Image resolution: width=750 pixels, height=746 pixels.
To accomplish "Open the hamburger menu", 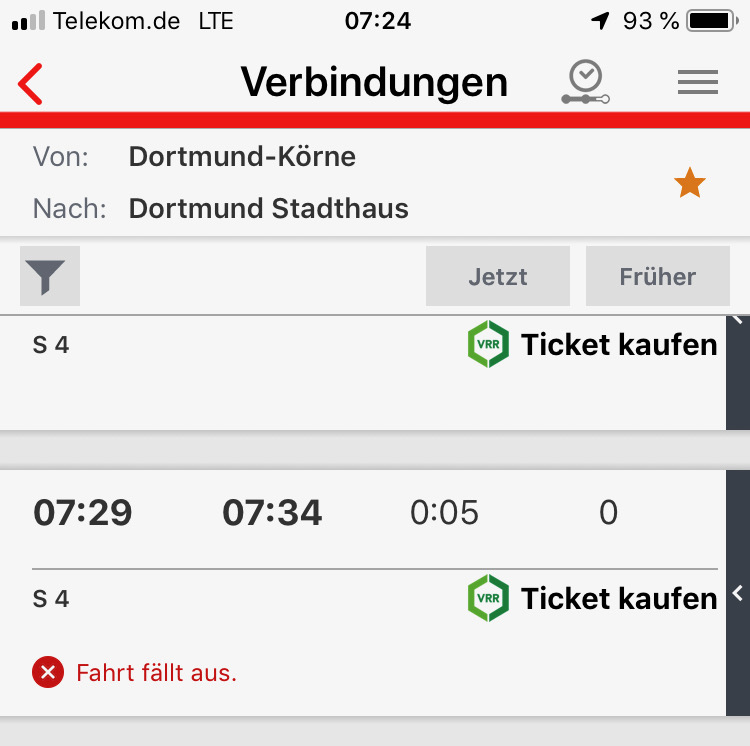I will pos(697,83).
